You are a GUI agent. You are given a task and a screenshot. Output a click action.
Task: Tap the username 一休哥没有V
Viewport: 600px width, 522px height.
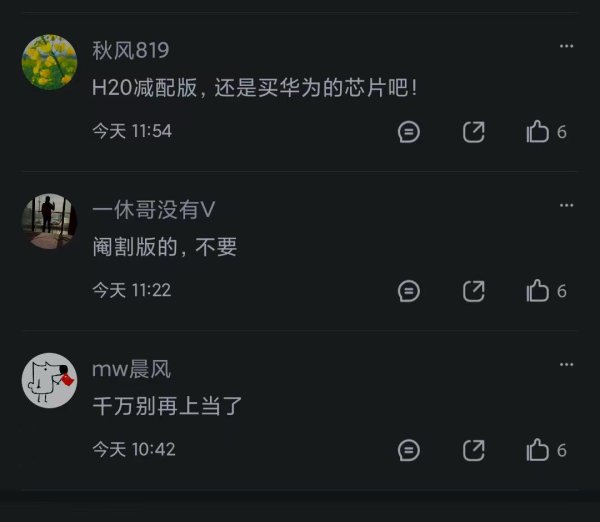tap(154, 209)
